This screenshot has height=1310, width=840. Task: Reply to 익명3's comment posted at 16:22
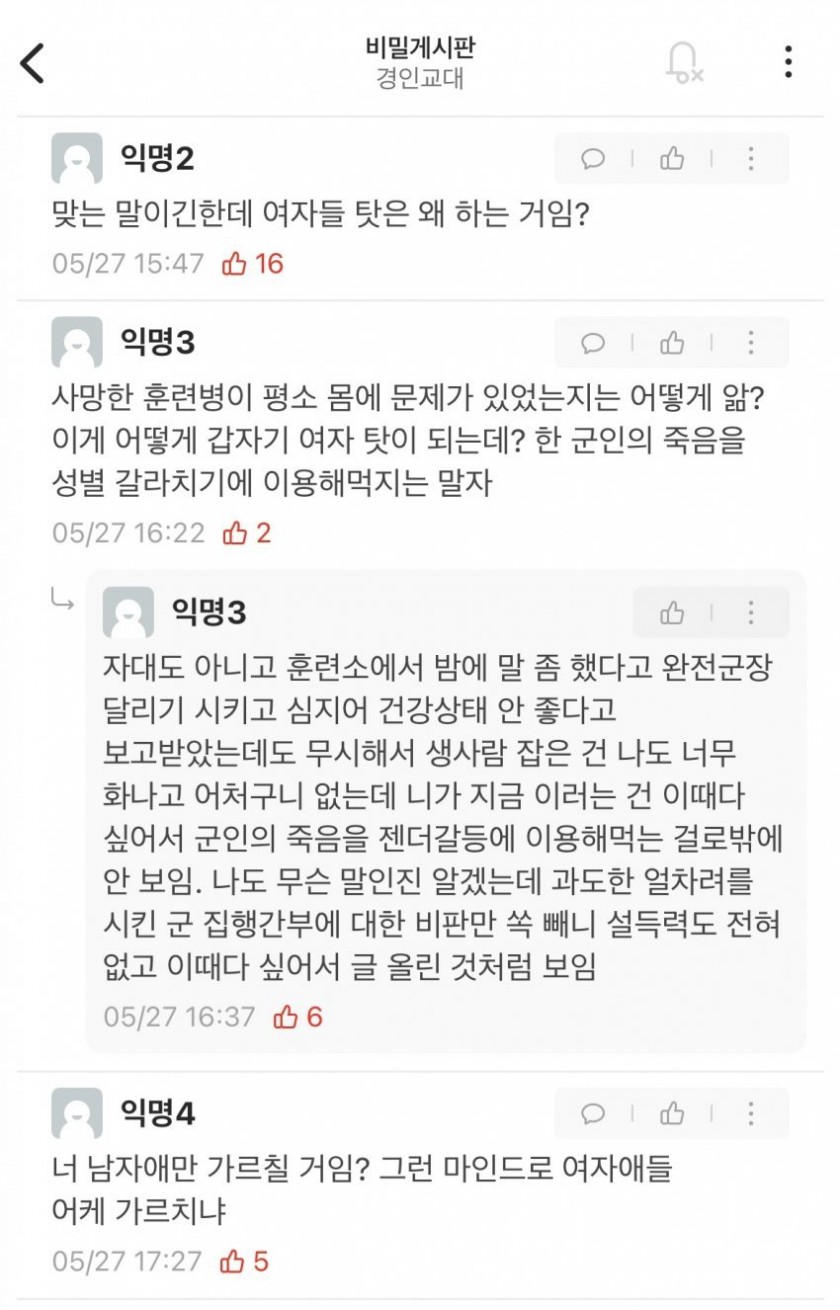click(x=593, y=343)
